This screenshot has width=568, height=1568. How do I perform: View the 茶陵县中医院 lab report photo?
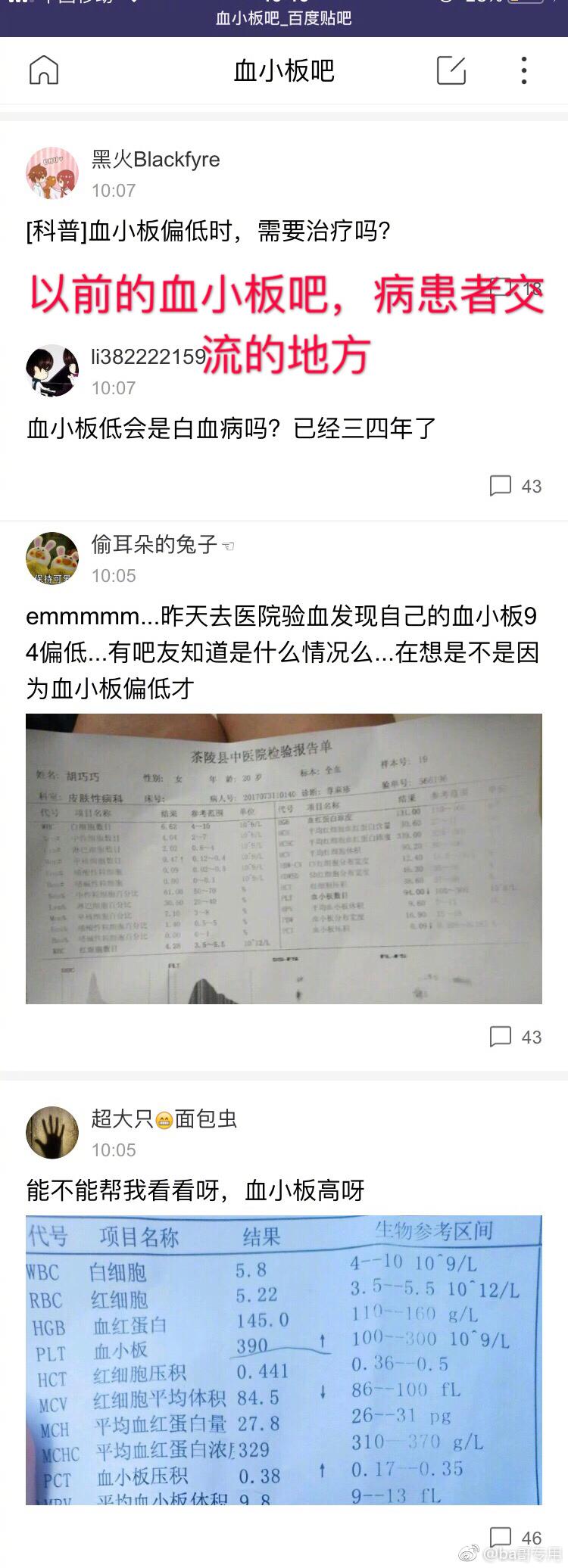click(284, 858)
